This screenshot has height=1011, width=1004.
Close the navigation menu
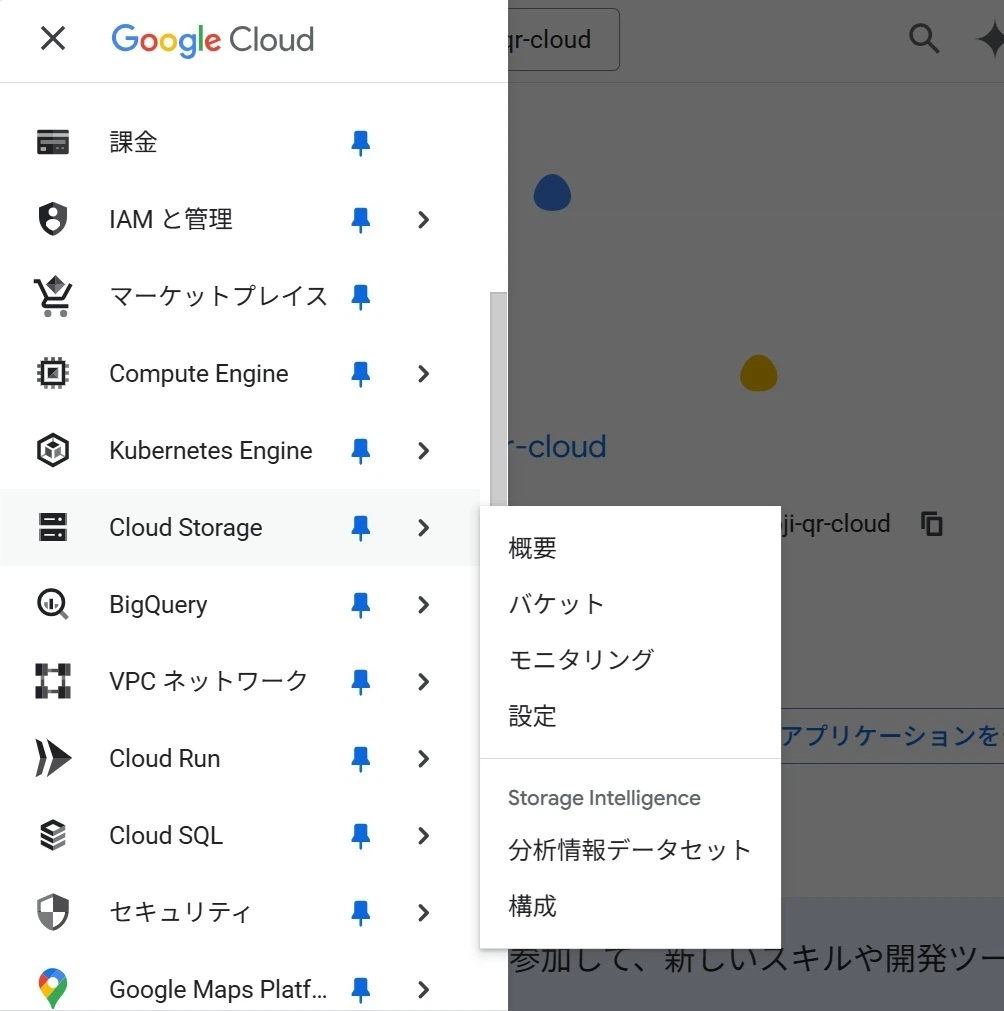pyautogui.click(x=52, y=39)
